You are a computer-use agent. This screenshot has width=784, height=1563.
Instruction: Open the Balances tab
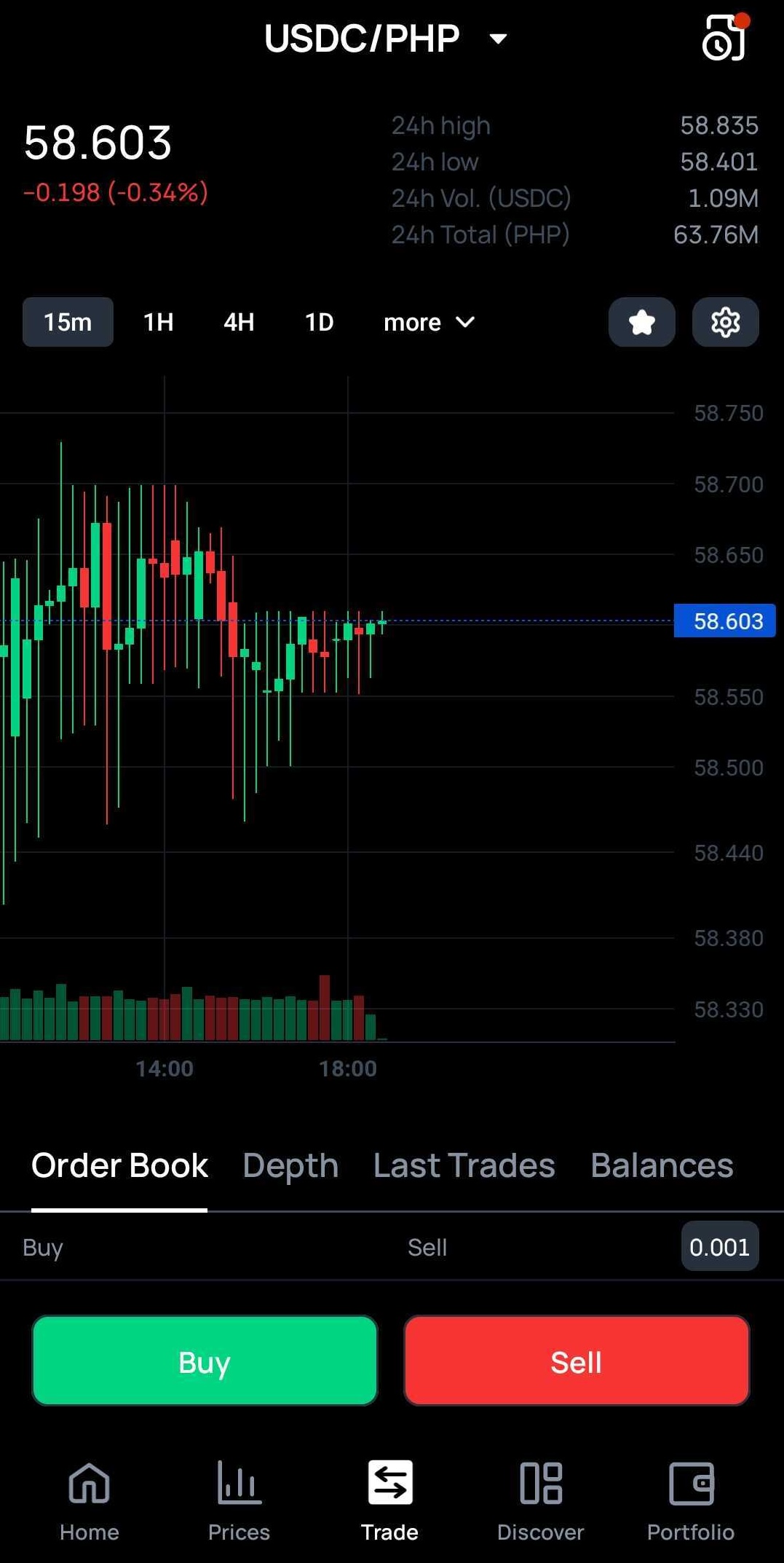[662, 1165]
